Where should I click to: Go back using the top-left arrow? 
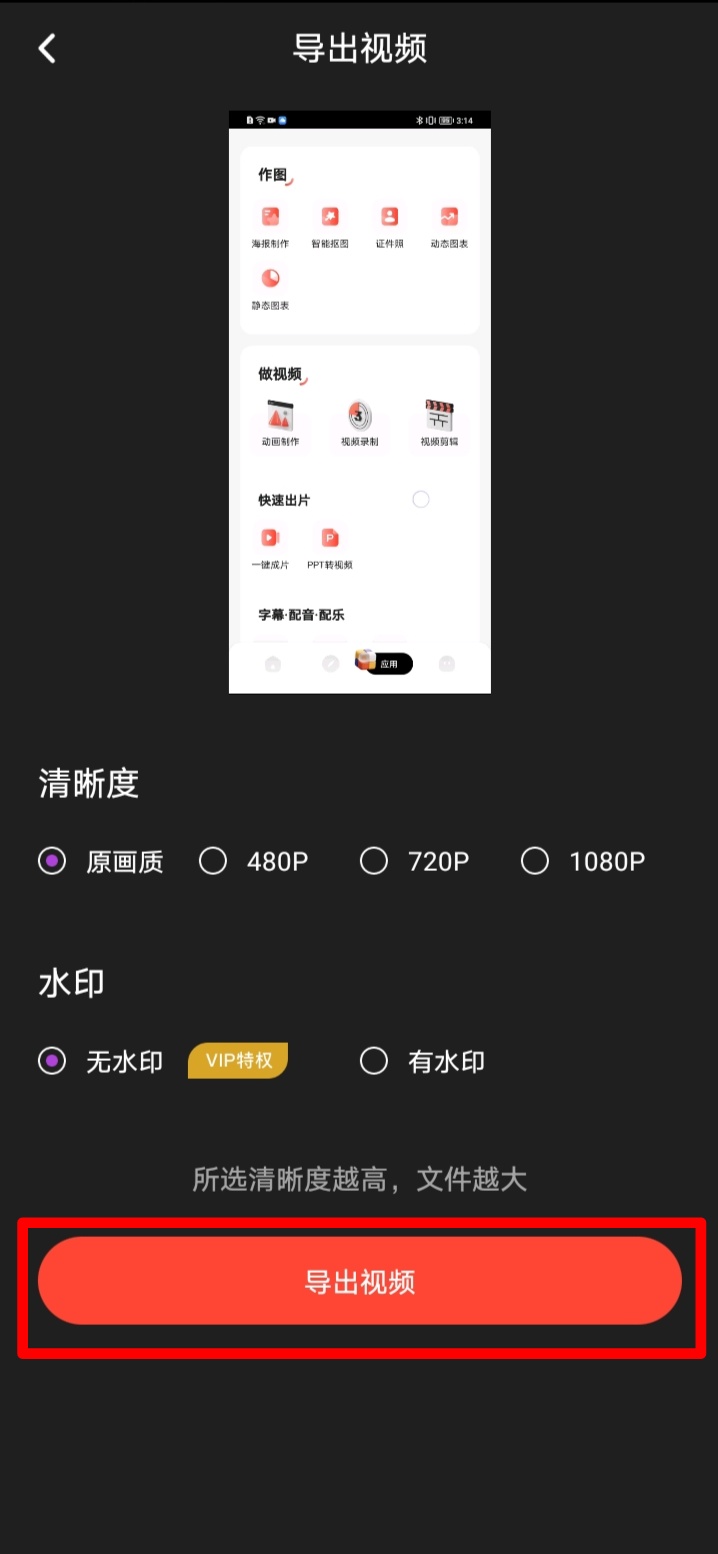click(47, 48)
